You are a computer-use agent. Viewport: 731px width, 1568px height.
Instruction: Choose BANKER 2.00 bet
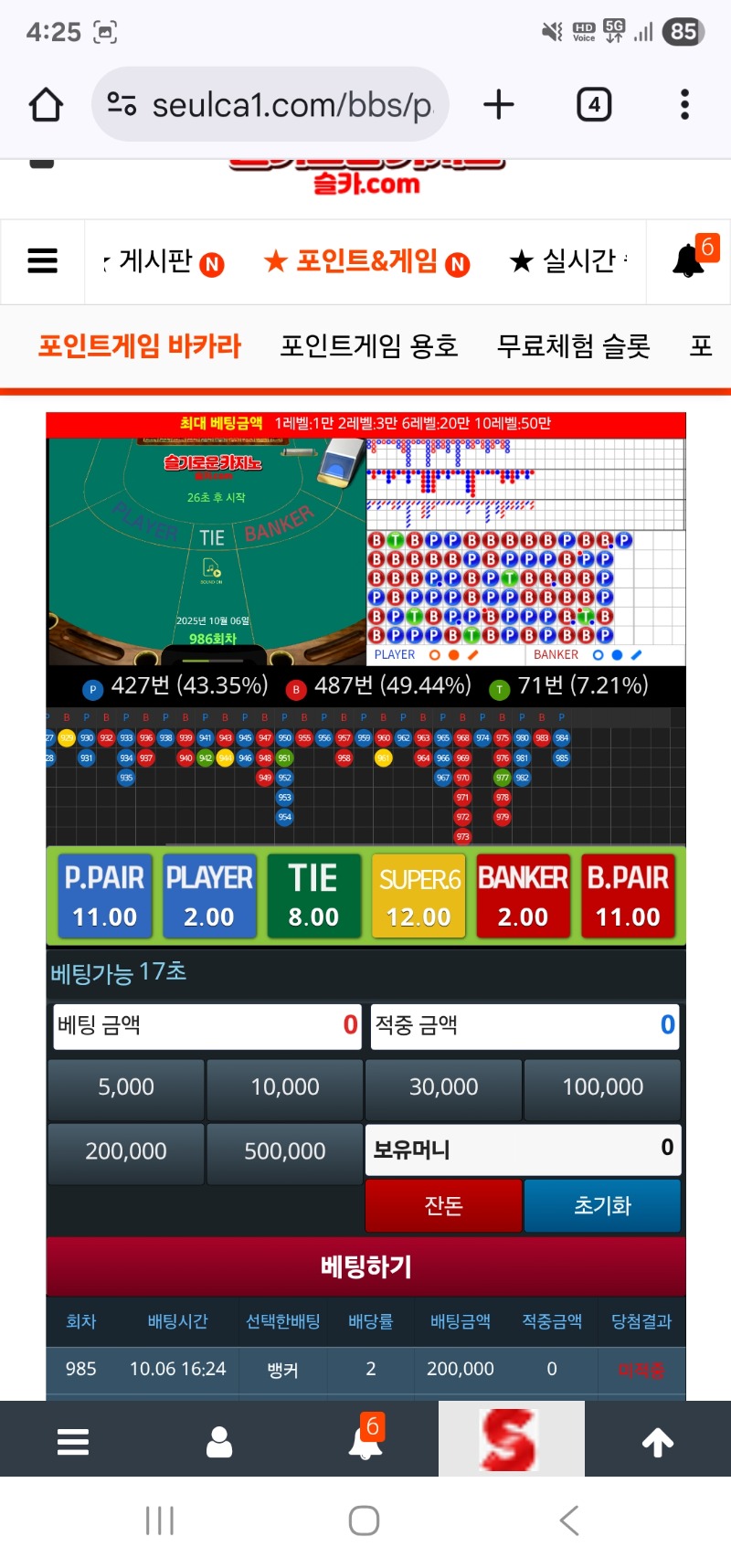coord(523,895)
